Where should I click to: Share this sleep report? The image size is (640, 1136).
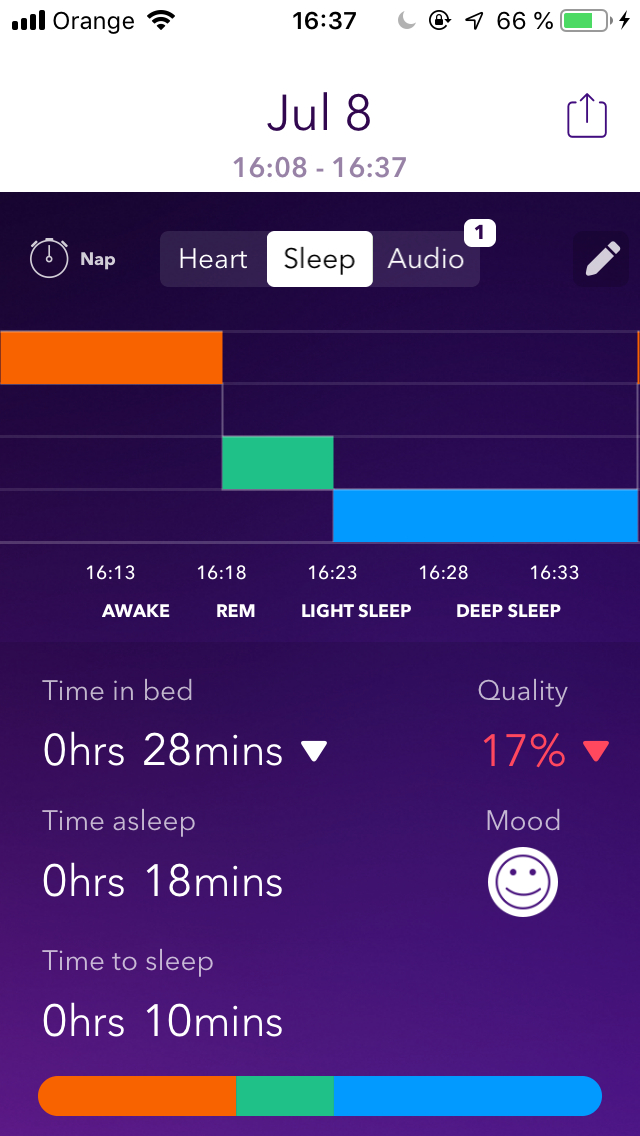tap(586, 114)
